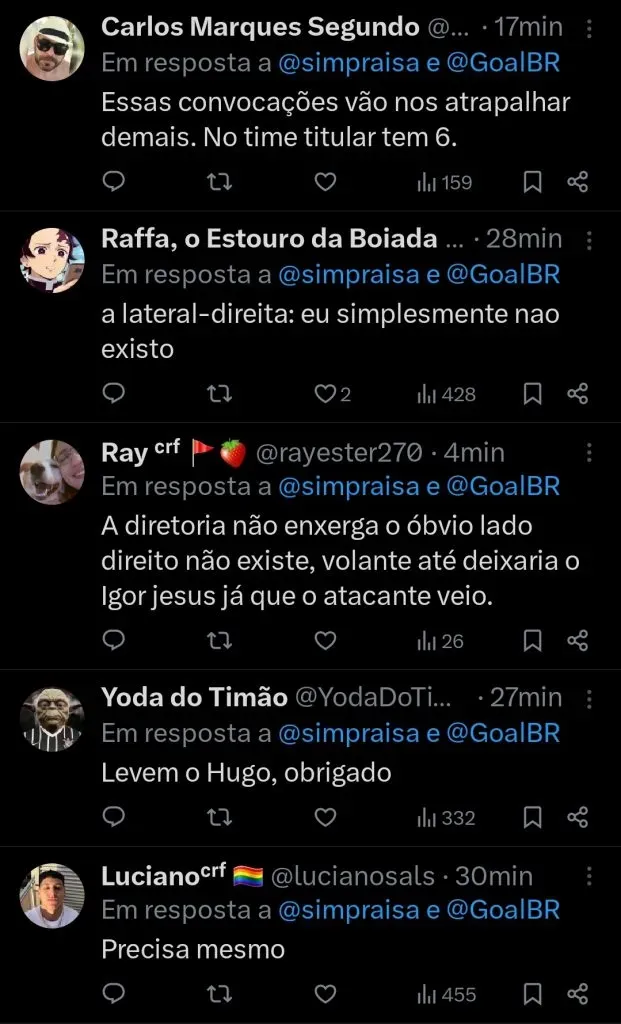Like Carlos Marques Segundo's reply
The height and width of the screenshot is (1024, 621).
[325, 182]
